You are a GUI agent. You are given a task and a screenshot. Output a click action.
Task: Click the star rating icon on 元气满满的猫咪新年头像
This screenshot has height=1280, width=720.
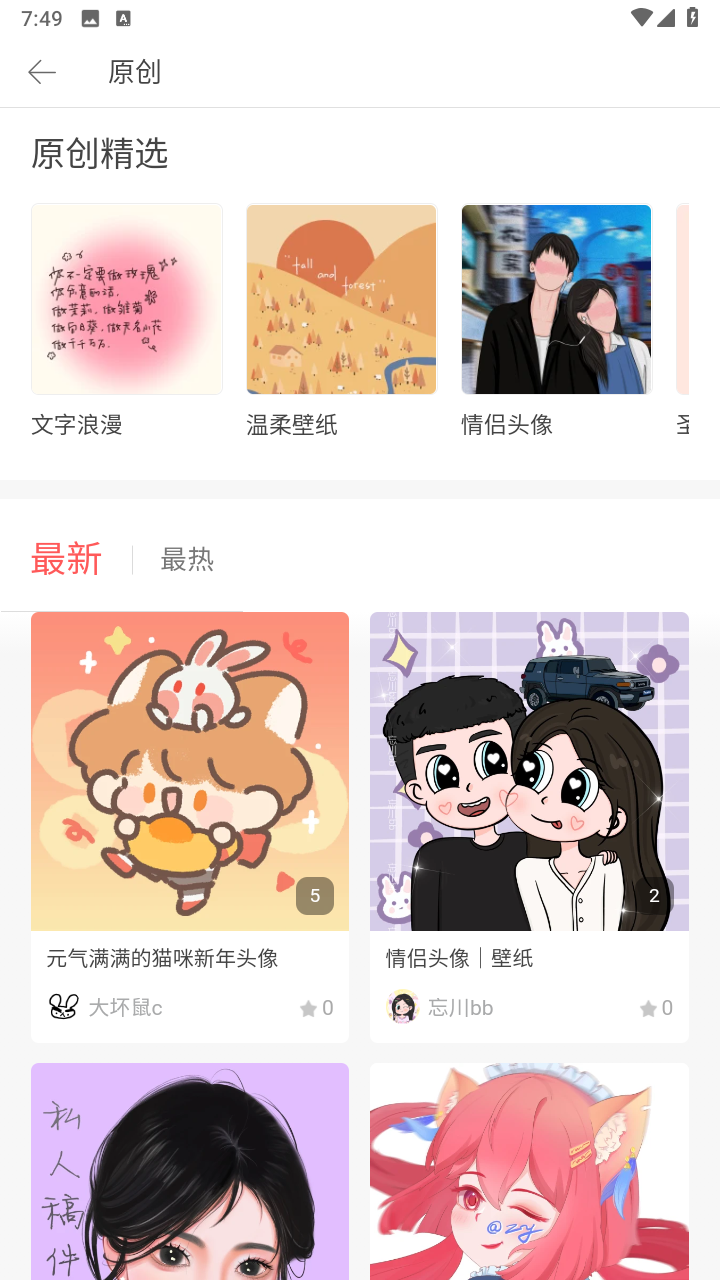(311, 1008)
